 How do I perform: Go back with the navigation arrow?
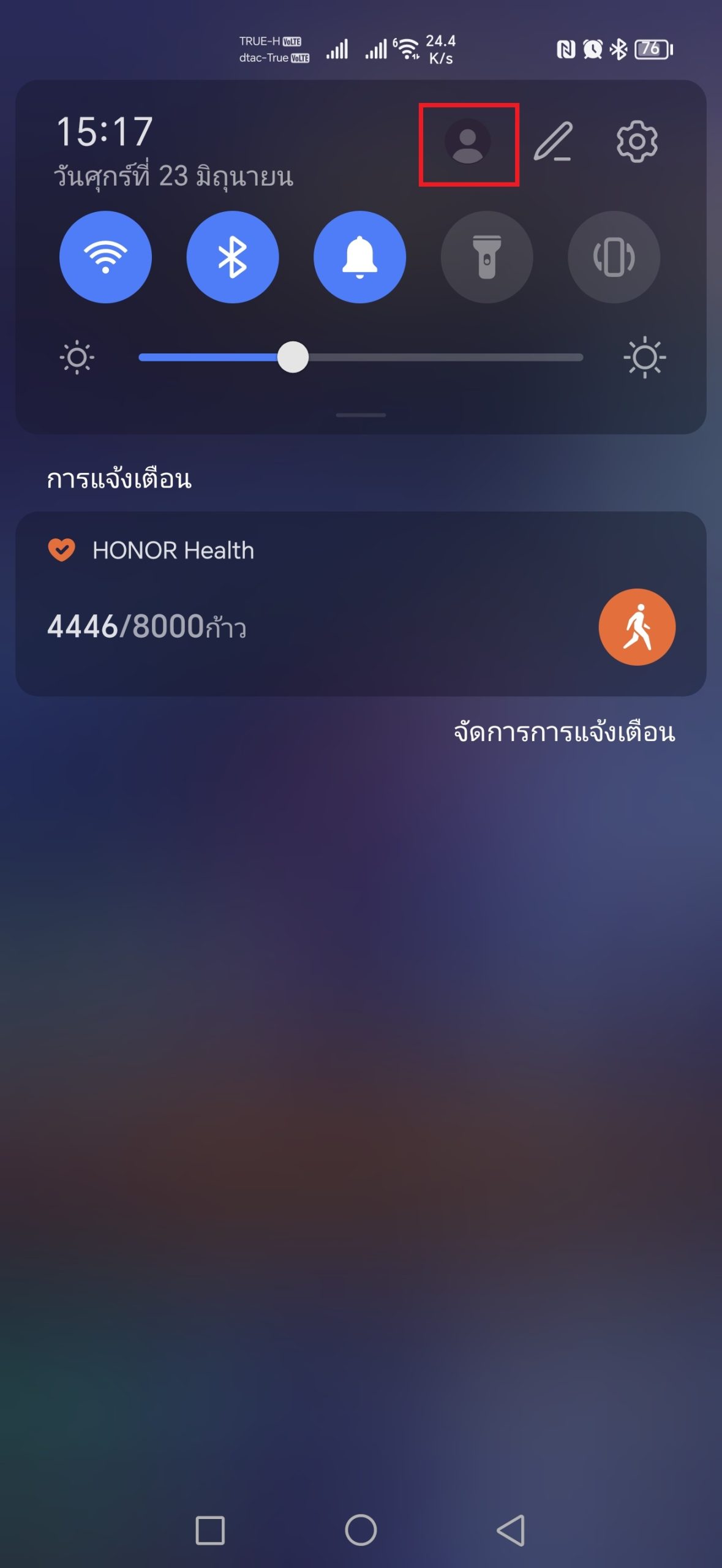511,1530
